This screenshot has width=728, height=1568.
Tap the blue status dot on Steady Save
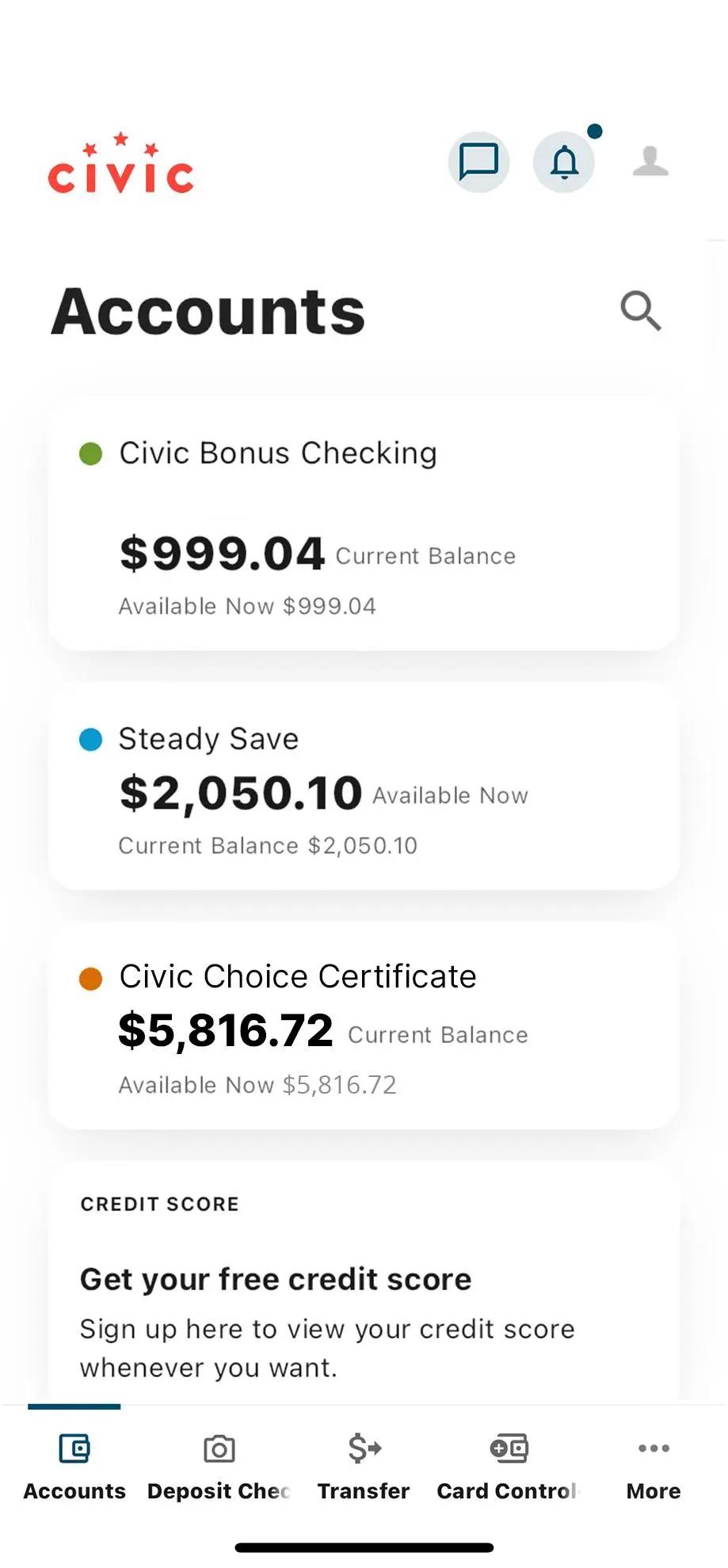point(91,739)
